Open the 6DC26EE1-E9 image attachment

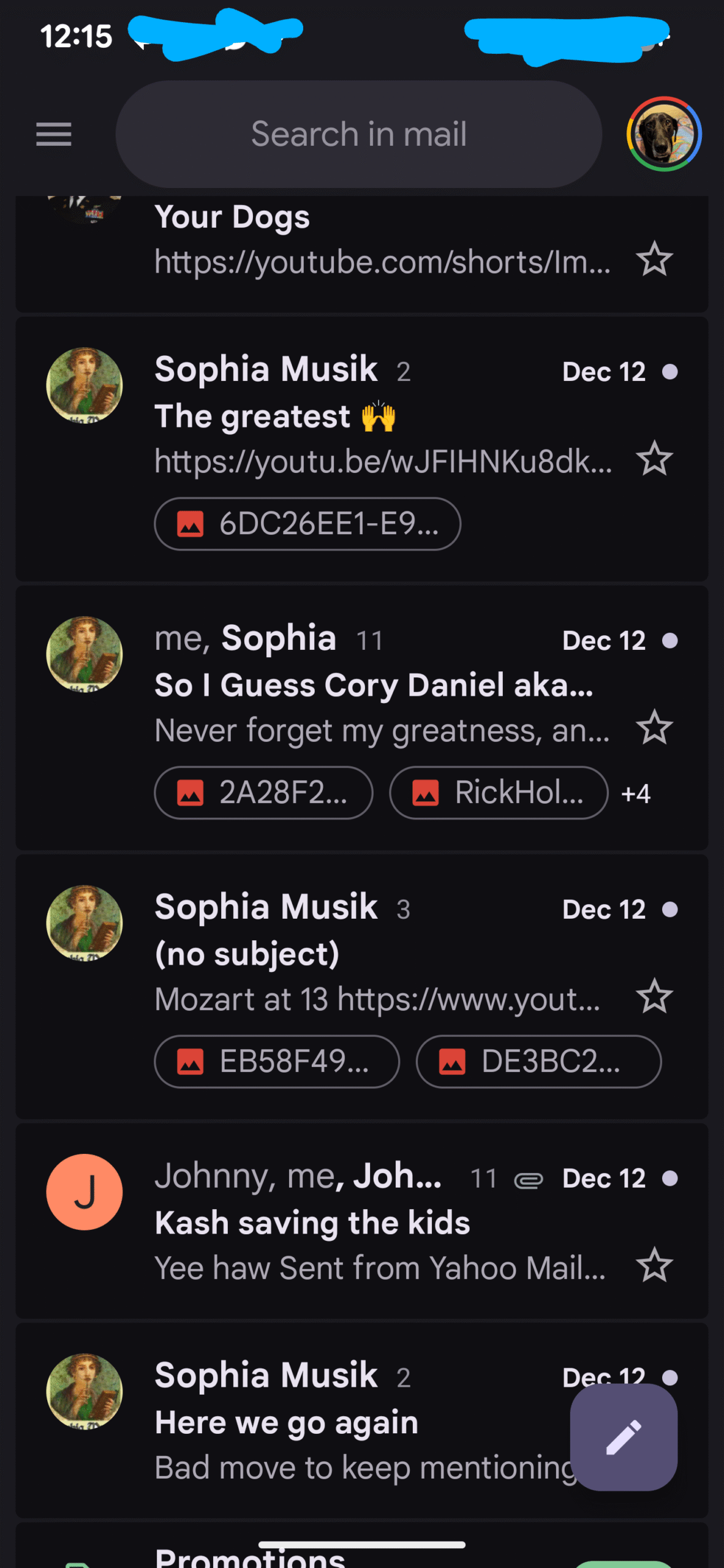[x=307, y=524]
